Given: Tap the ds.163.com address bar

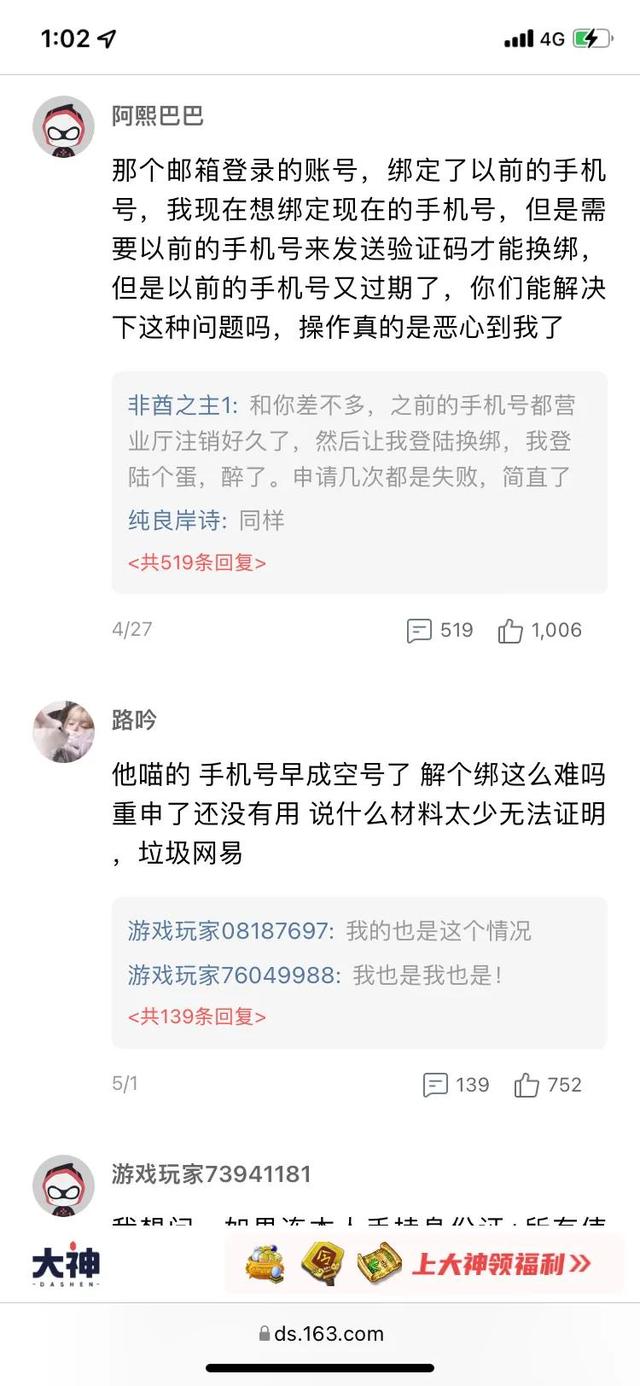Looking at the screenshot, I should [320, 1333].
